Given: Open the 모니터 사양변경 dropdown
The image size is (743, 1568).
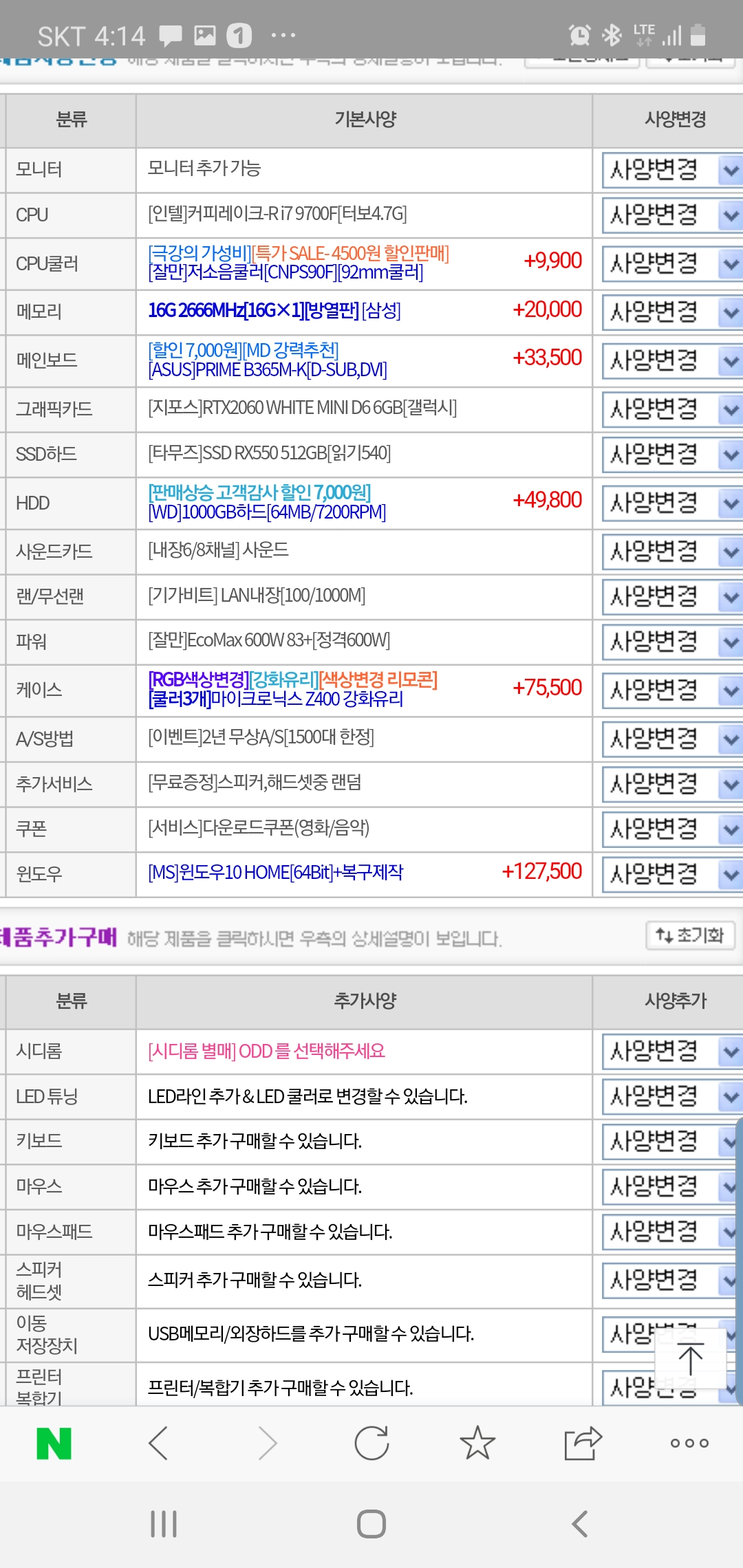Looking at the screenshot, I should click(672, 170).
